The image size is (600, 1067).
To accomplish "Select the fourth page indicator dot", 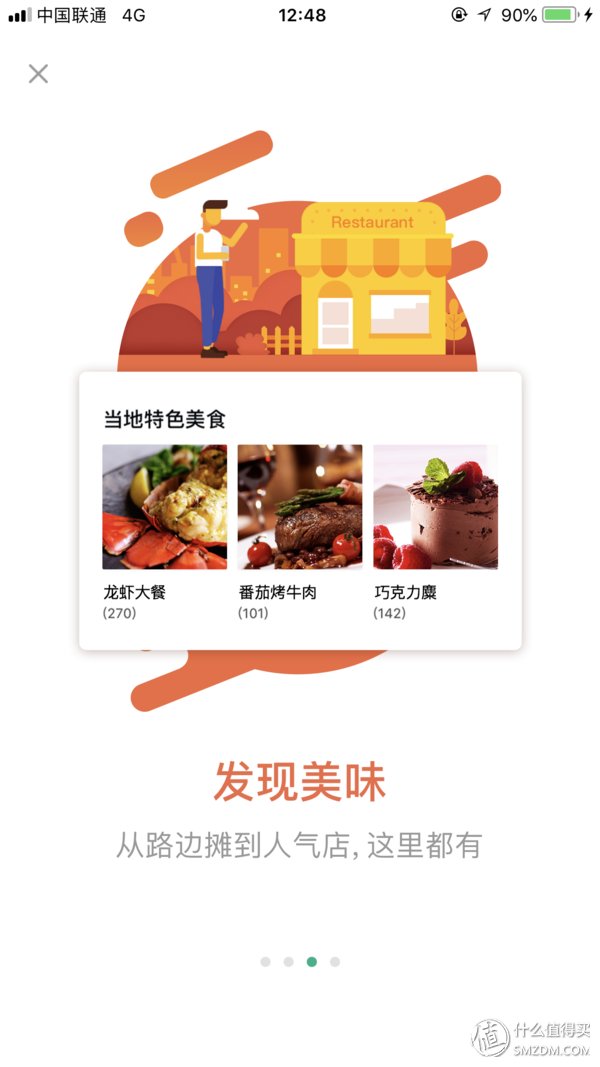I will (335, 962).
